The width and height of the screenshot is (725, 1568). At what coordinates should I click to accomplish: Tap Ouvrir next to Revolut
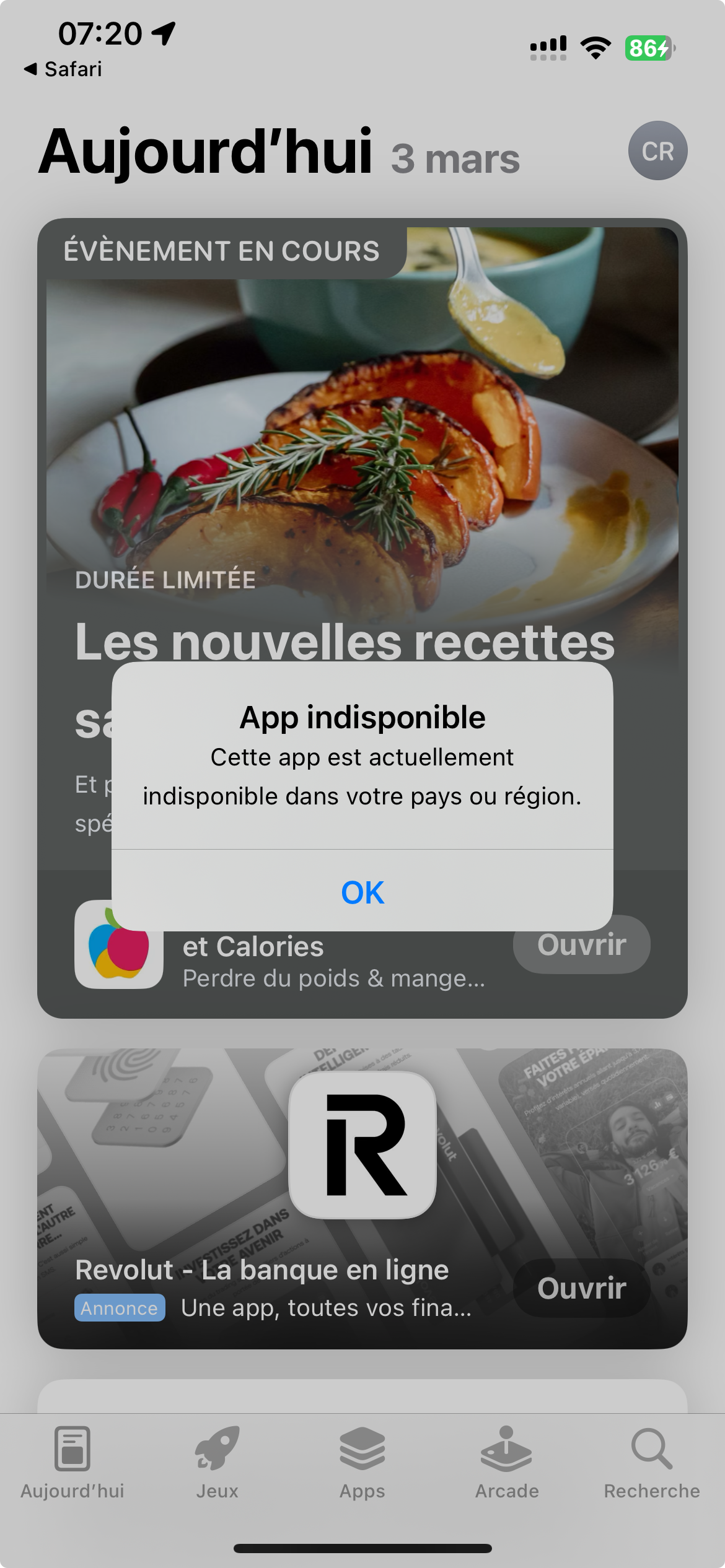click(x=581, y=1288)
